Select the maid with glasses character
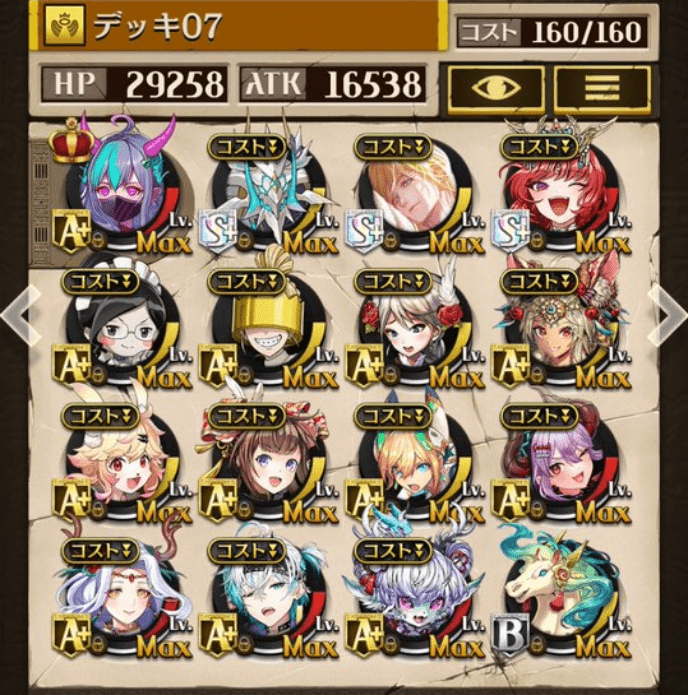 (124, 330)
